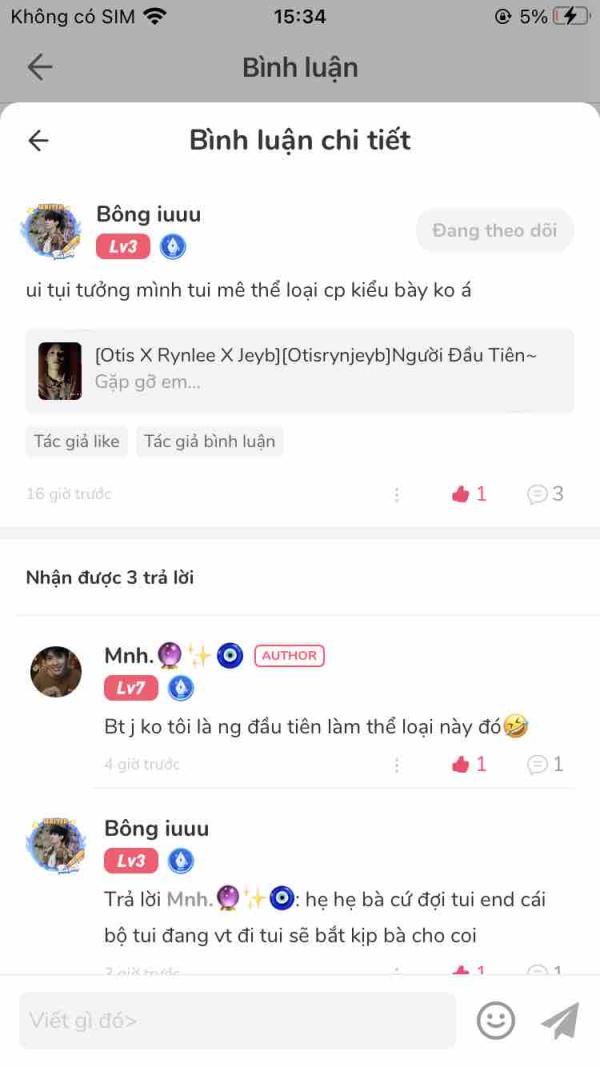Reply to Mnh.'s comment
Viewport: 600px width, 1067px height.
[x=545, y=764]
